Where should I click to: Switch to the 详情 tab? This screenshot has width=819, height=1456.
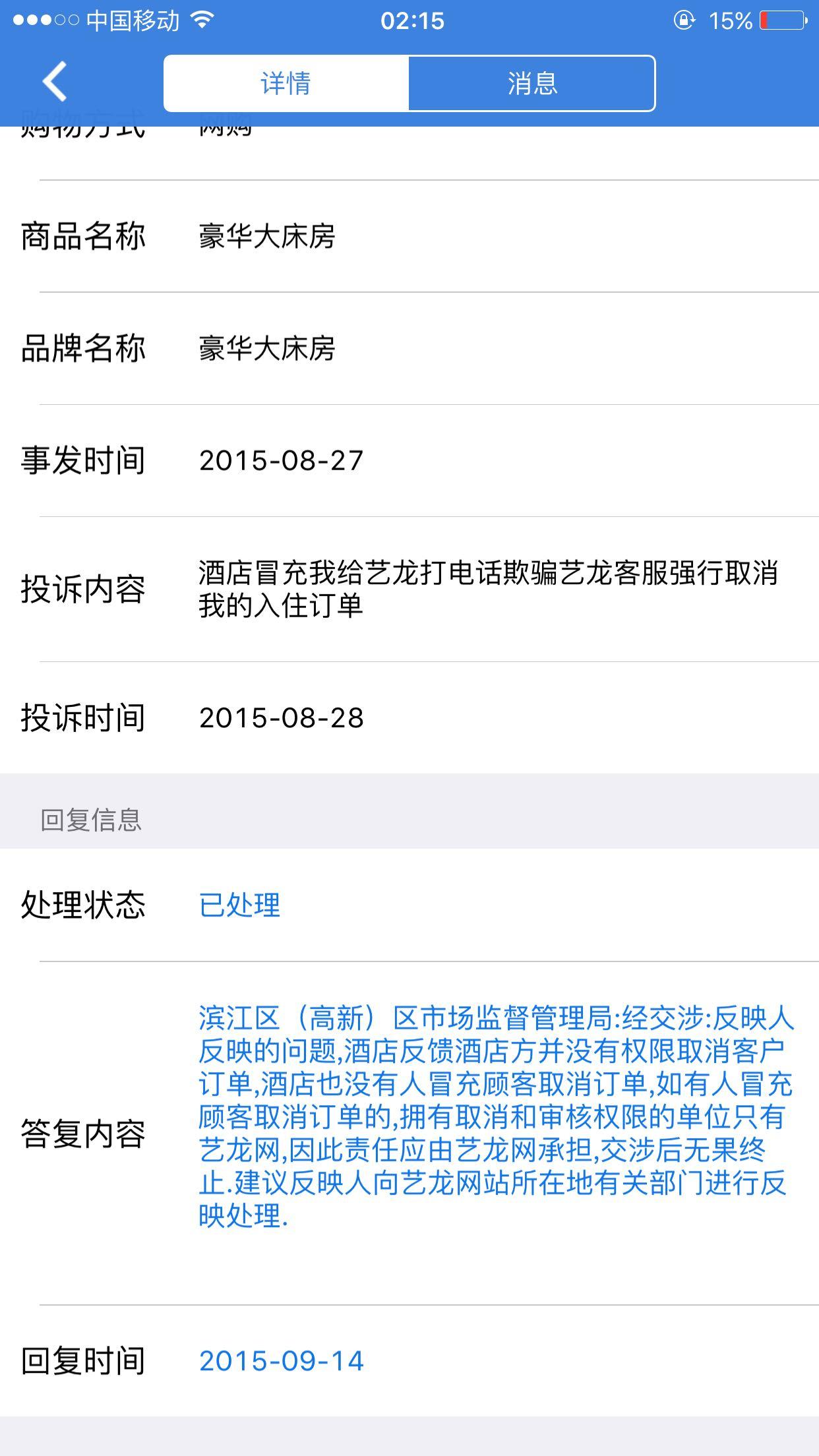(x=286, y=82)
